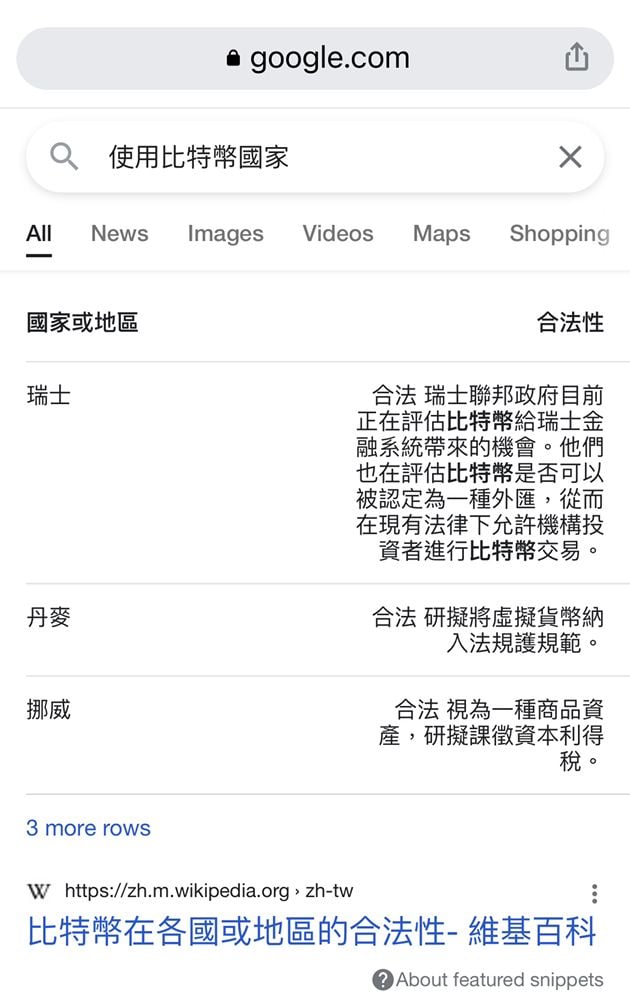
Task: Tap the google.com address bar
Action: 318,58
